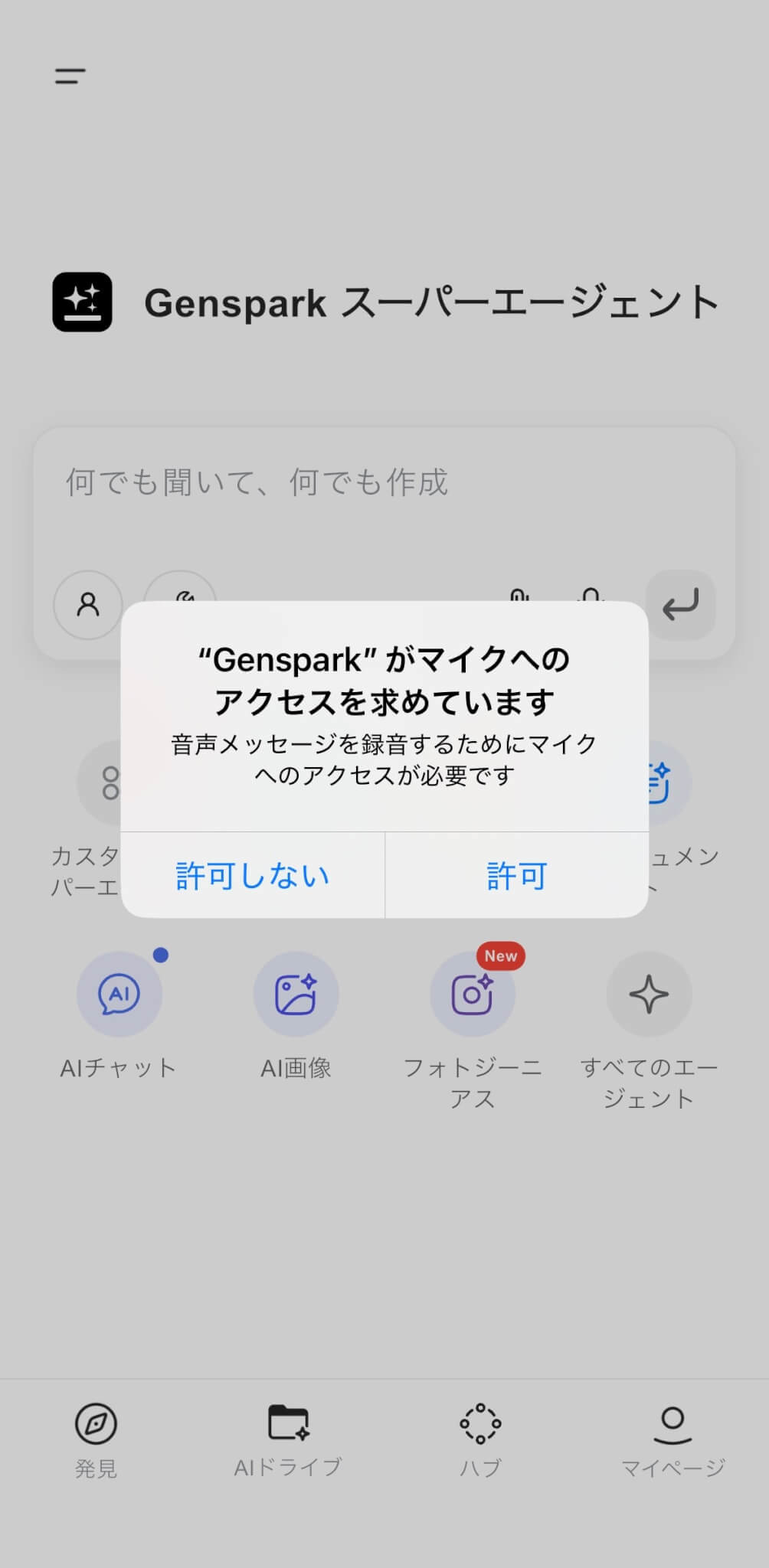Allow microphone access with 許可

tap(517, 875)
